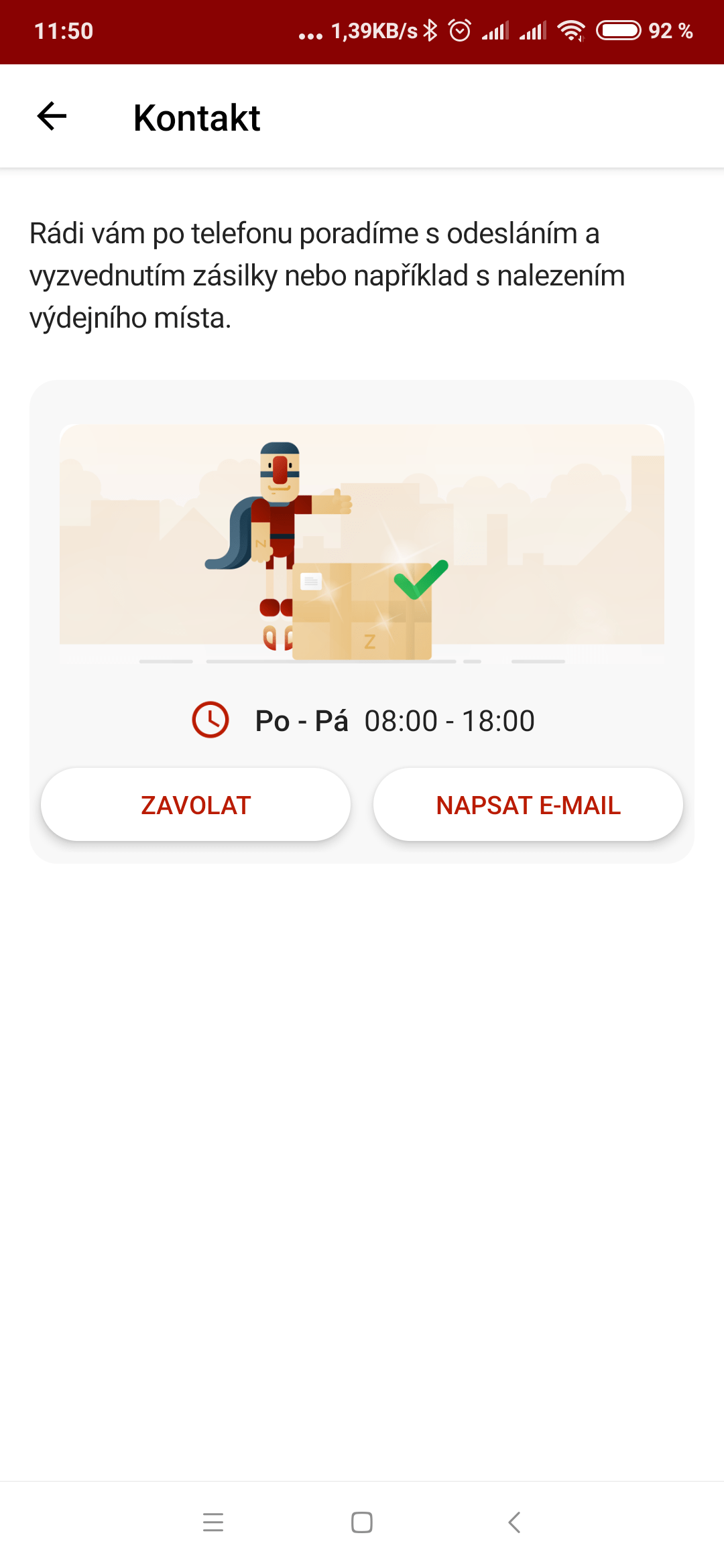Go back from the Kontakt screen
The height and width of the screenshot is (1568, 724).
coord(52,117)
